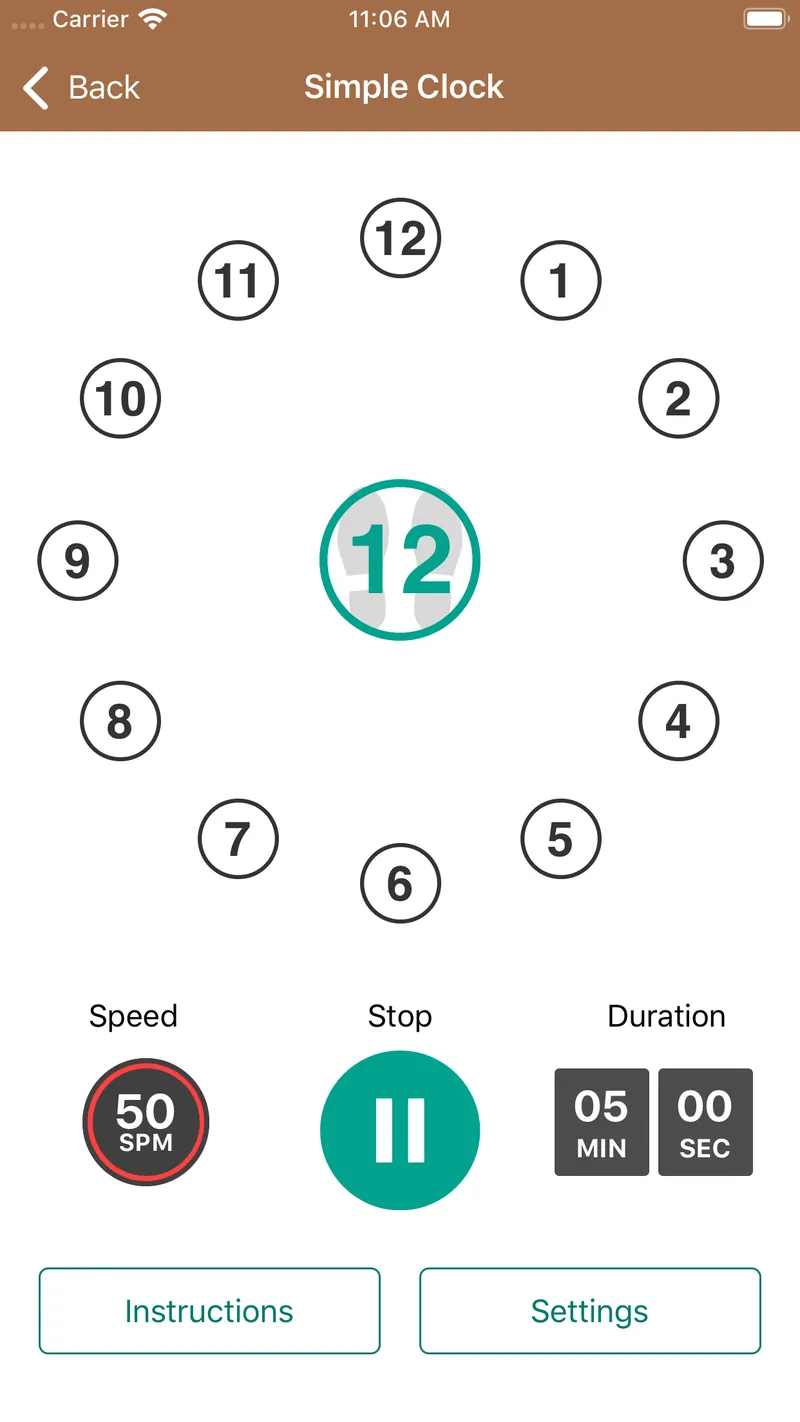Image resolution: width=800 pixels, height=1422 pixels.
Task: Select the number 6 at clock bottom
Action: pyautogui.click(x=400, y=883)
